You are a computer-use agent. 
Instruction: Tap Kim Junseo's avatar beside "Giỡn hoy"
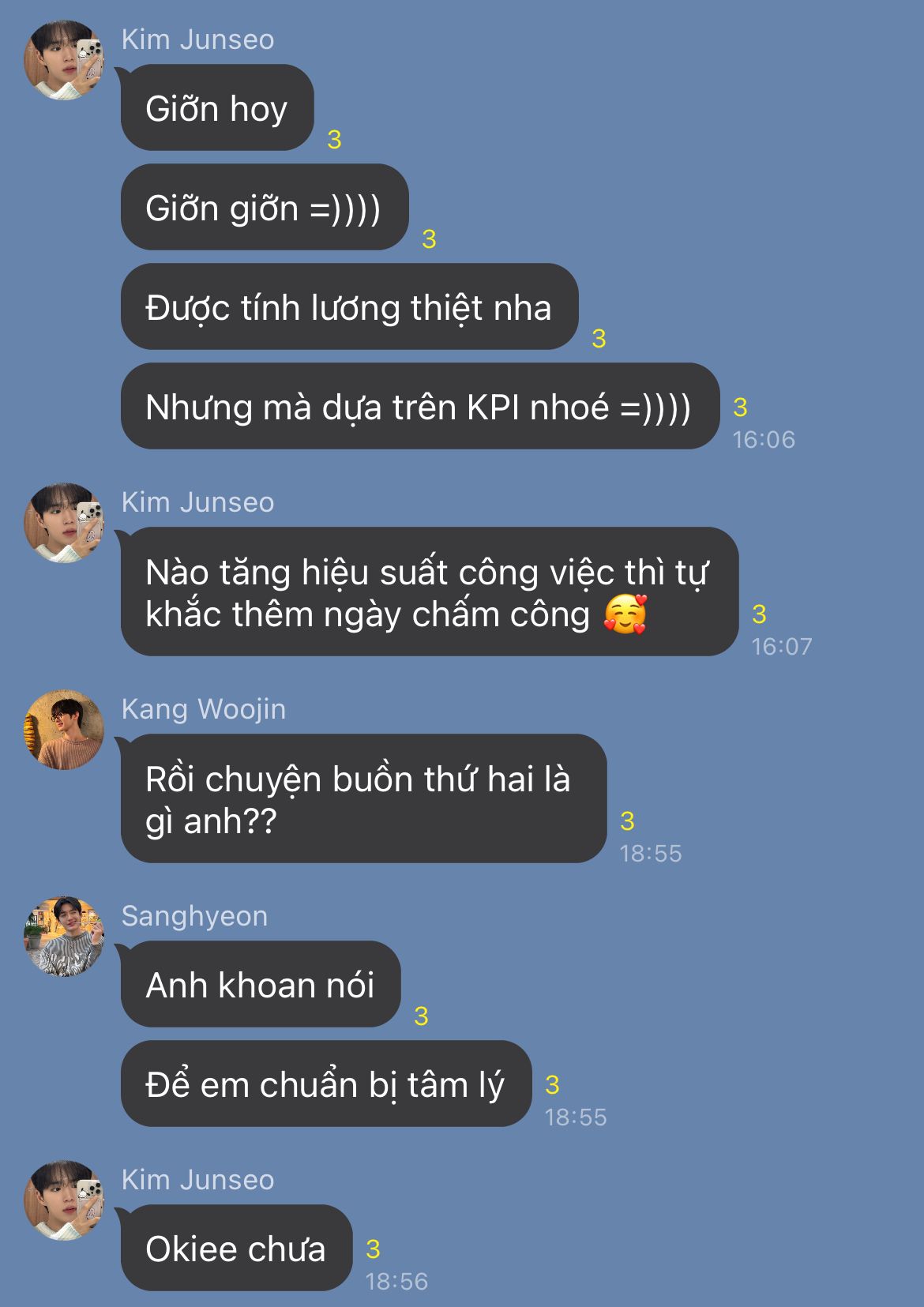tap(64, 60)
